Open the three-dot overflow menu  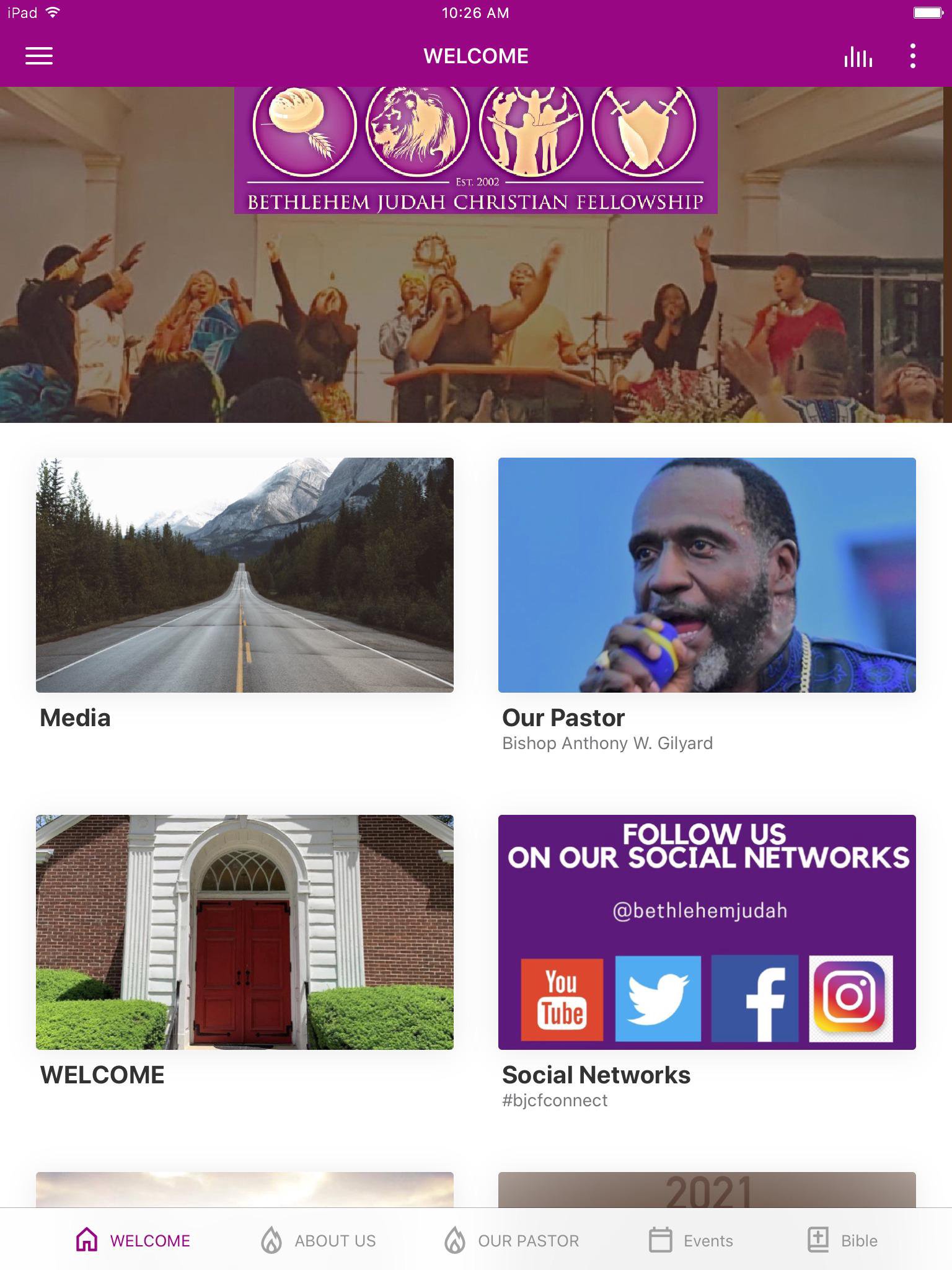[912, 56]
